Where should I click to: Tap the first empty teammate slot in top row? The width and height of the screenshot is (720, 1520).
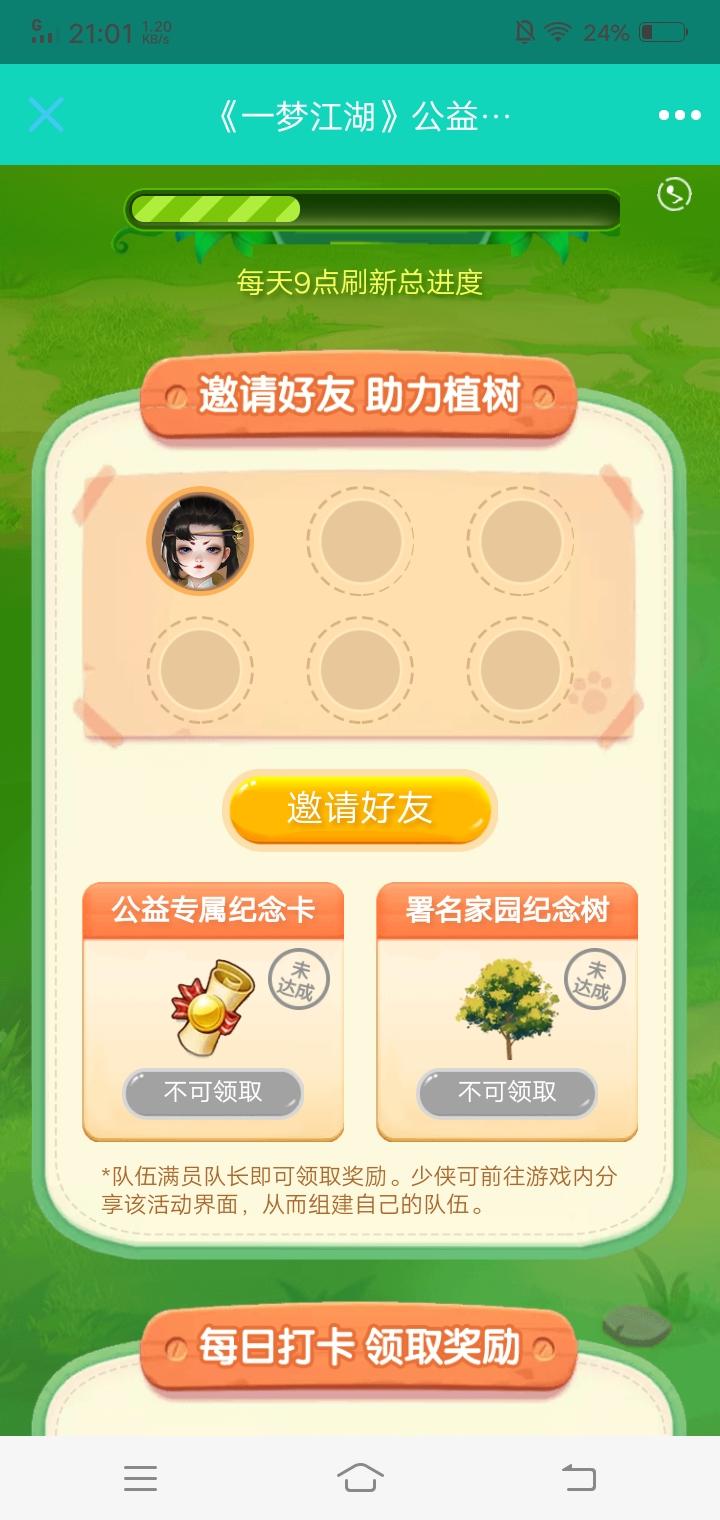tap(360, 540)
